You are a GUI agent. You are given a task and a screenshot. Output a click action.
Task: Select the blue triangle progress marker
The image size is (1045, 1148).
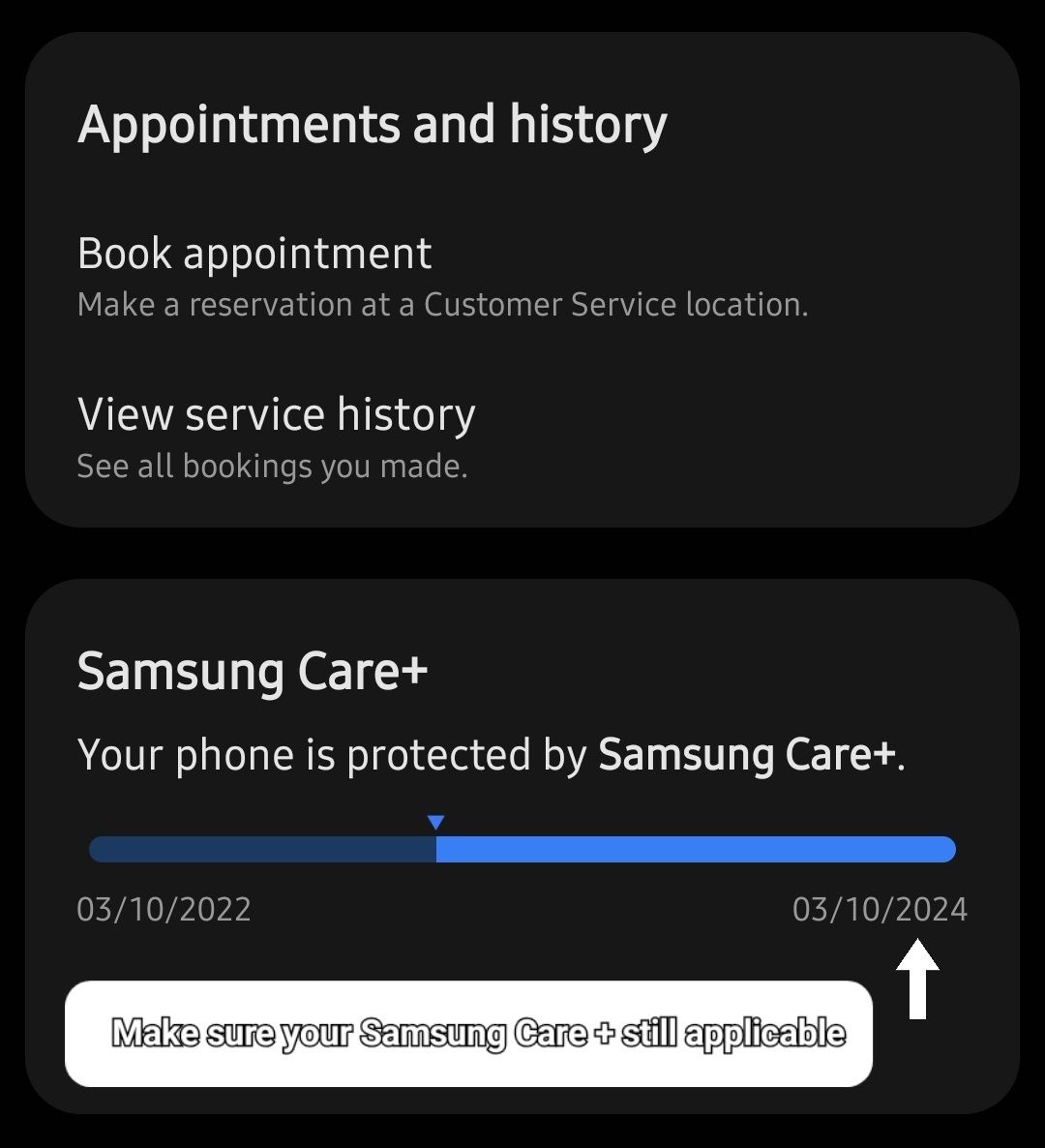[x=437, y=823]
